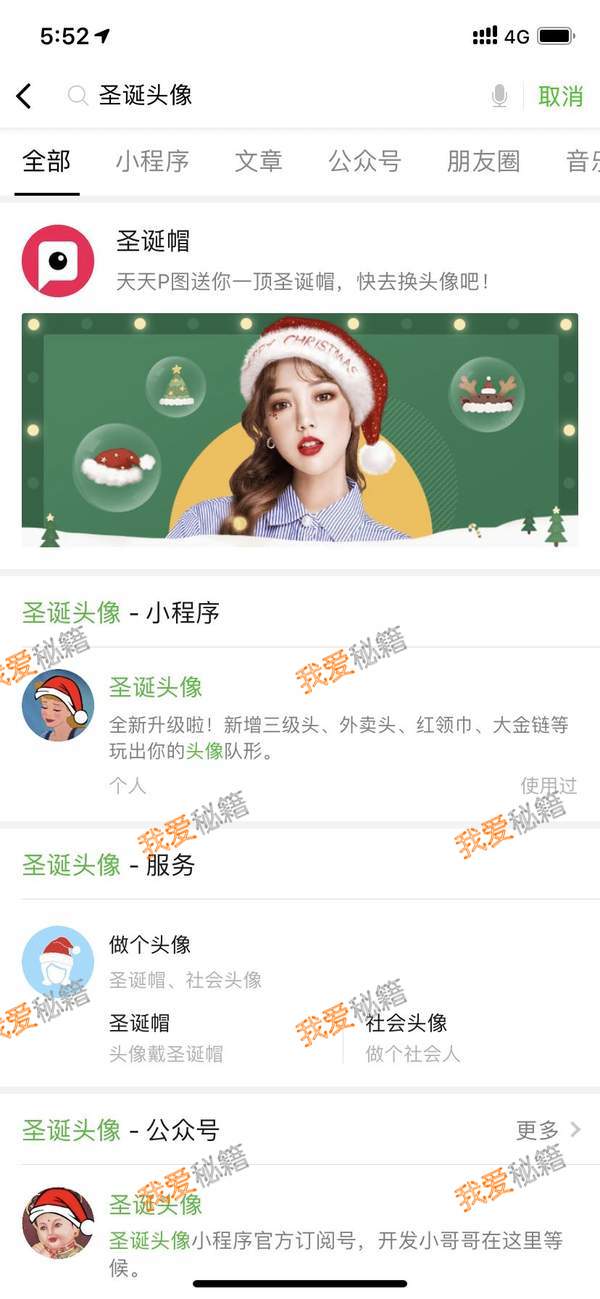Choose the 圣诞帽 service option
600x1299 pixels.
pyautogui.click(x=165, y=1037)
